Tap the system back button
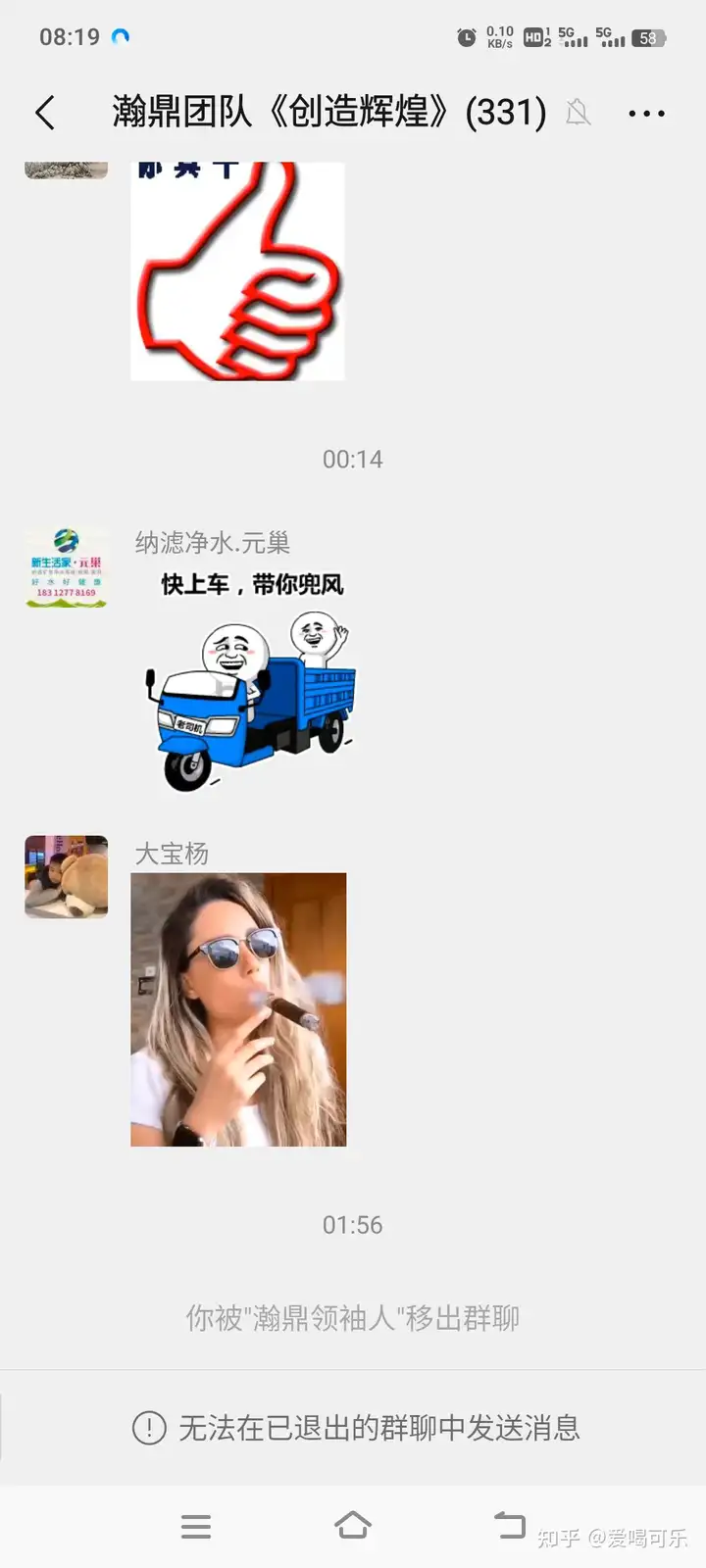Image resolution: width=706 pixels, height=1568 pixels. (509, 1526)
